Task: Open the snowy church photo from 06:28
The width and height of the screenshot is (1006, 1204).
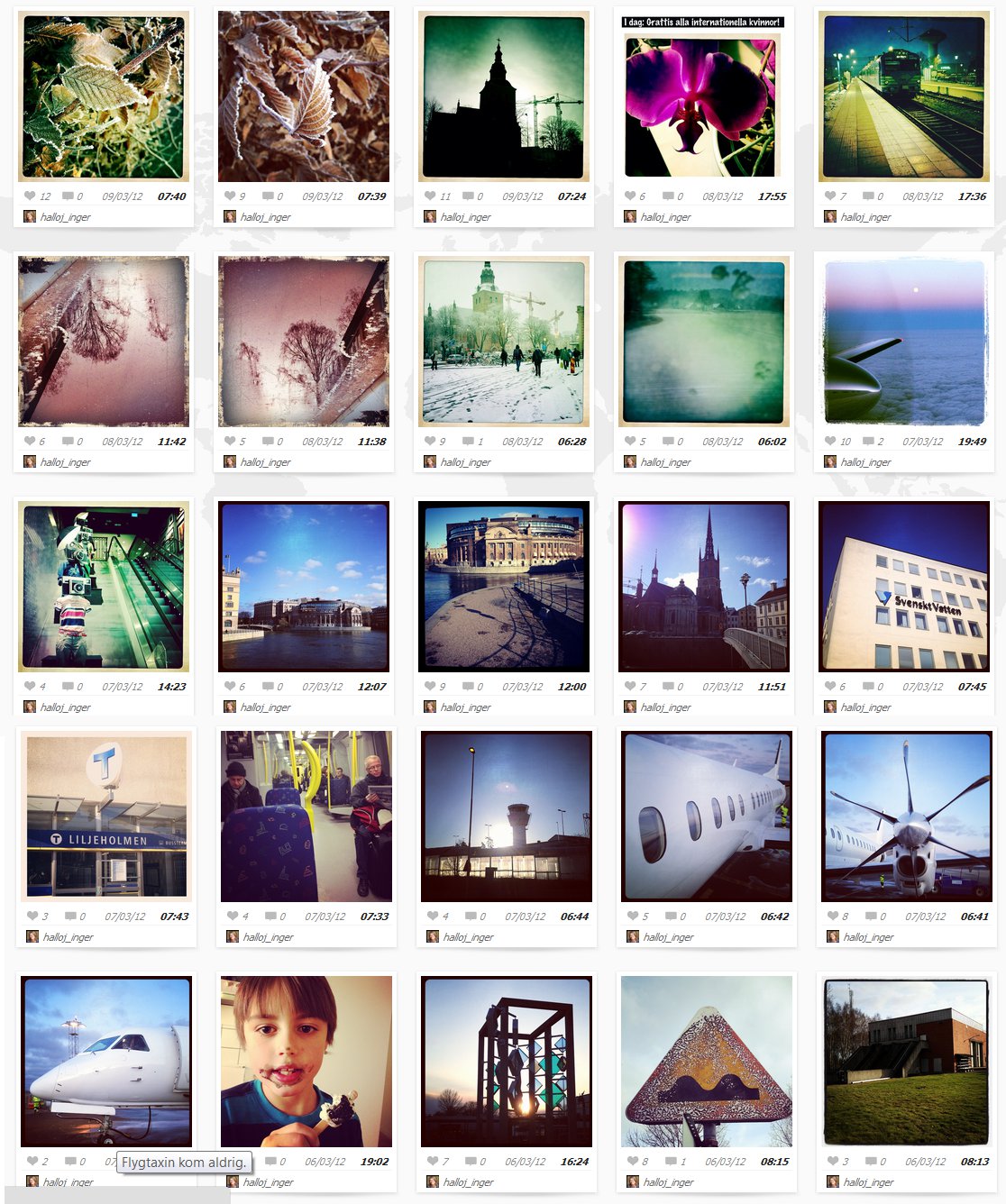Action: [x=503, y=342]
